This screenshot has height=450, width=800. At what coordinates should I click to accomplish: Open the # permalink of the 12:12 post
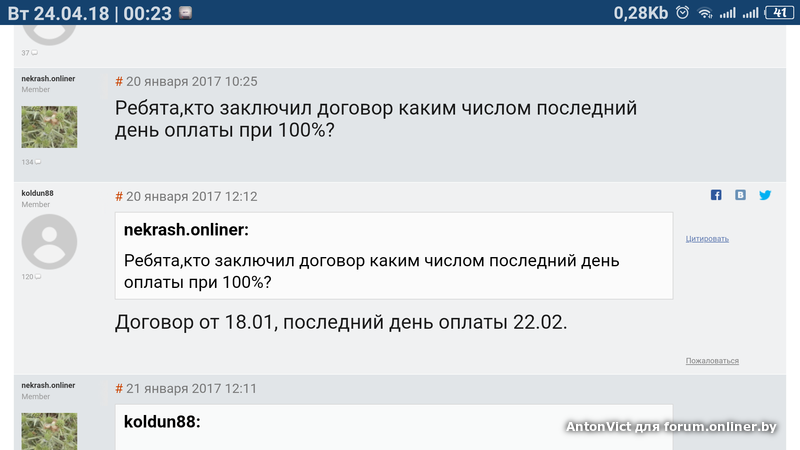[x=119, y=196]
